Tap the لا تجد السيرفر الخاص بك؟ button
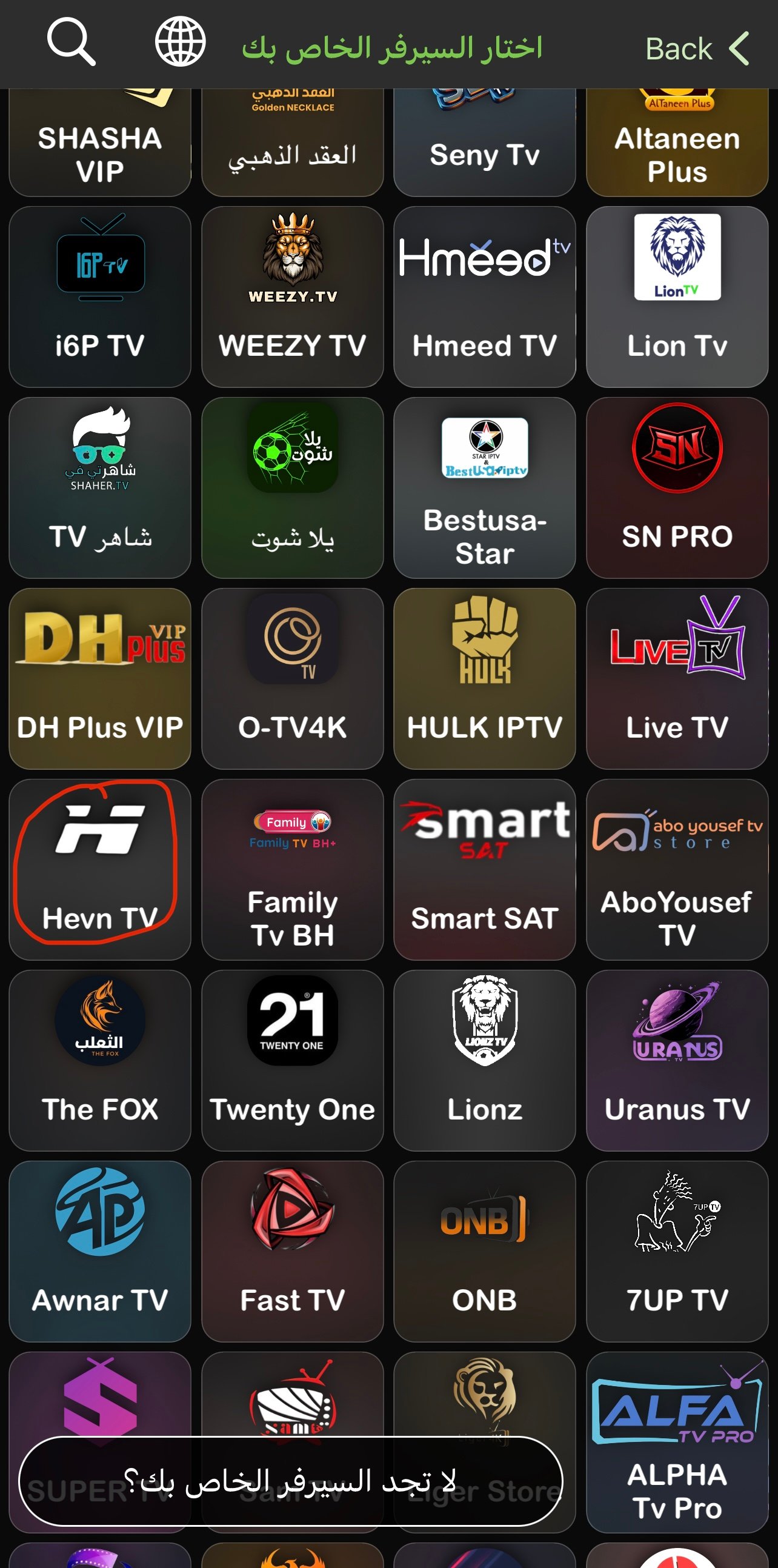This screenshot has height=1568, width=778. point(291,1481)
